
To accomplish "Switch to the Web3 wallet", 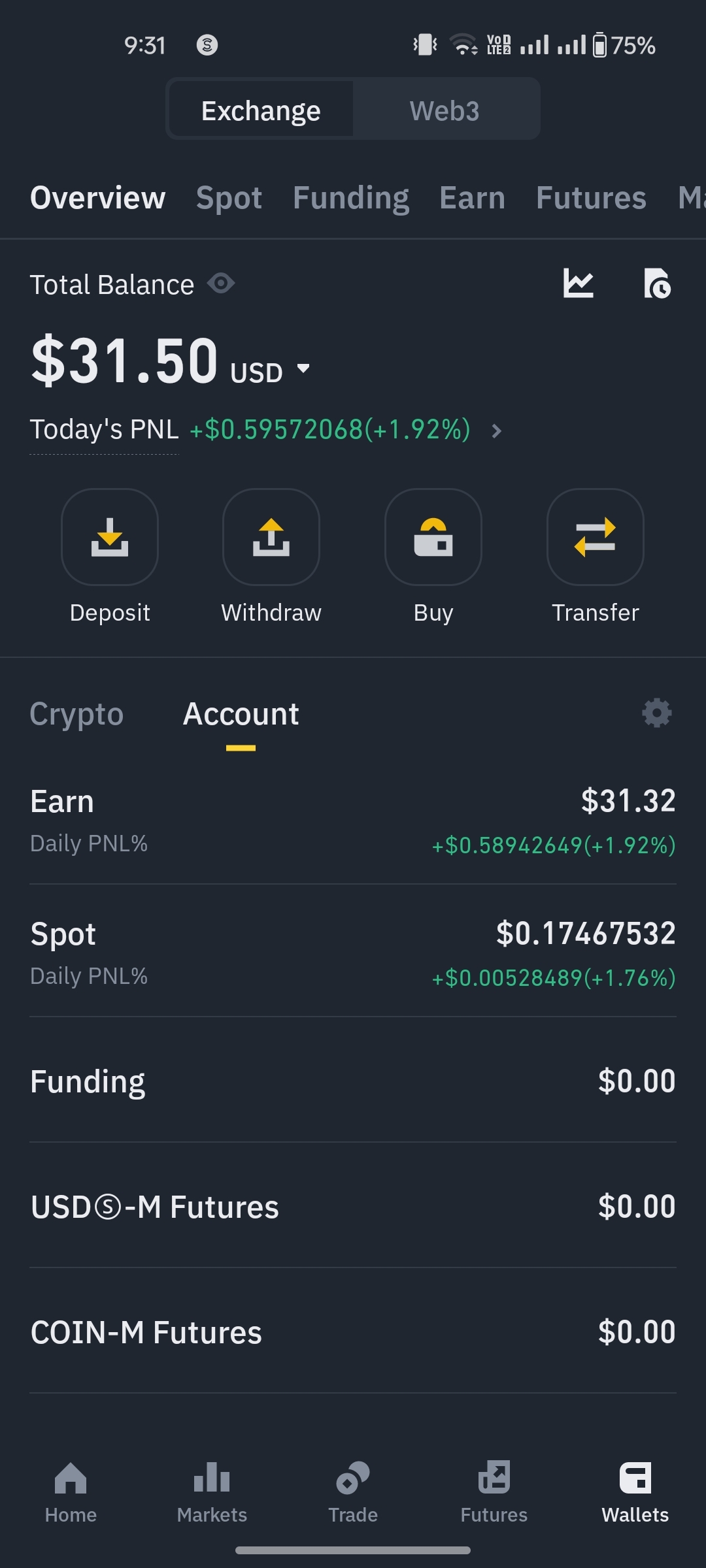I will (445, 110).
